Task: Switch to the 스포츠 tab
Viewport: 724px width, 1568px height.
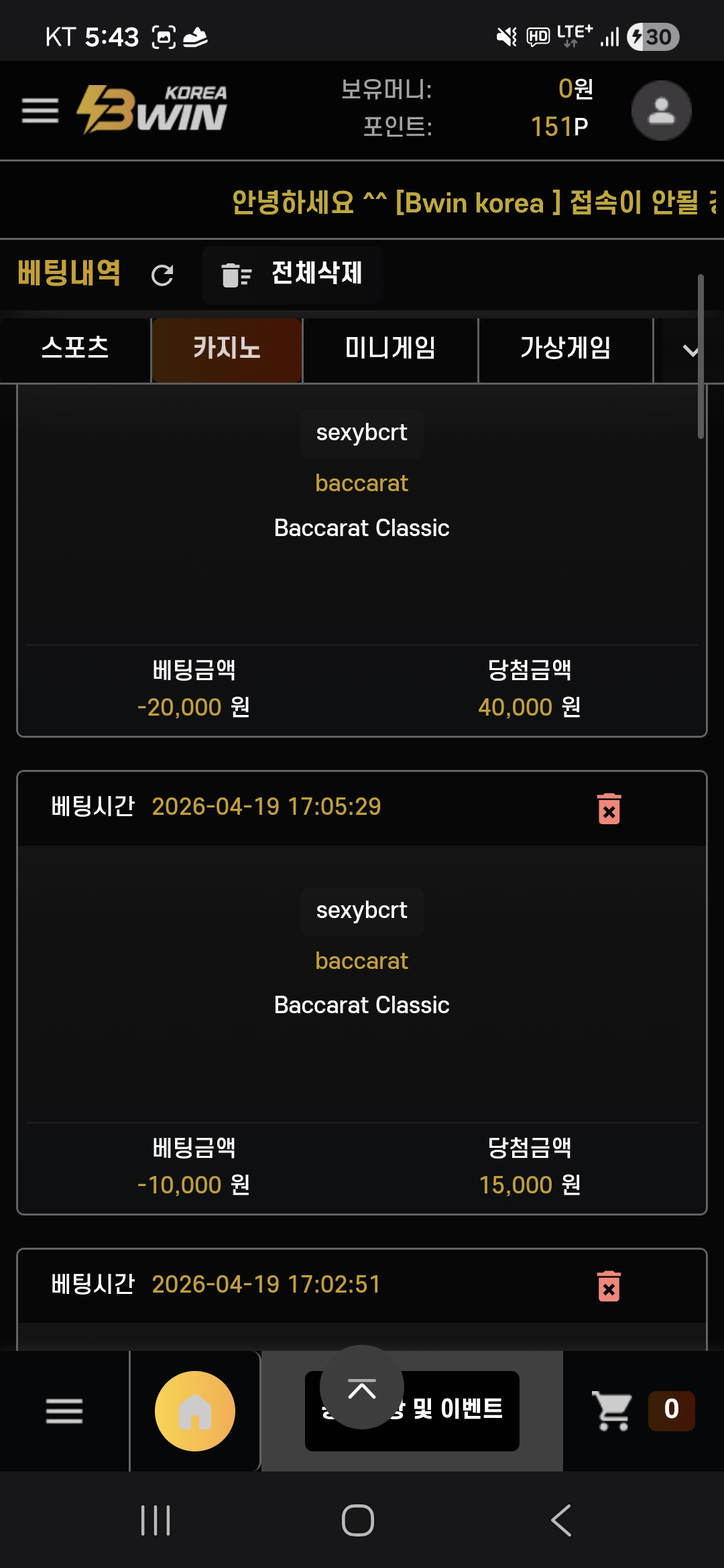Action: click(75, 349)
